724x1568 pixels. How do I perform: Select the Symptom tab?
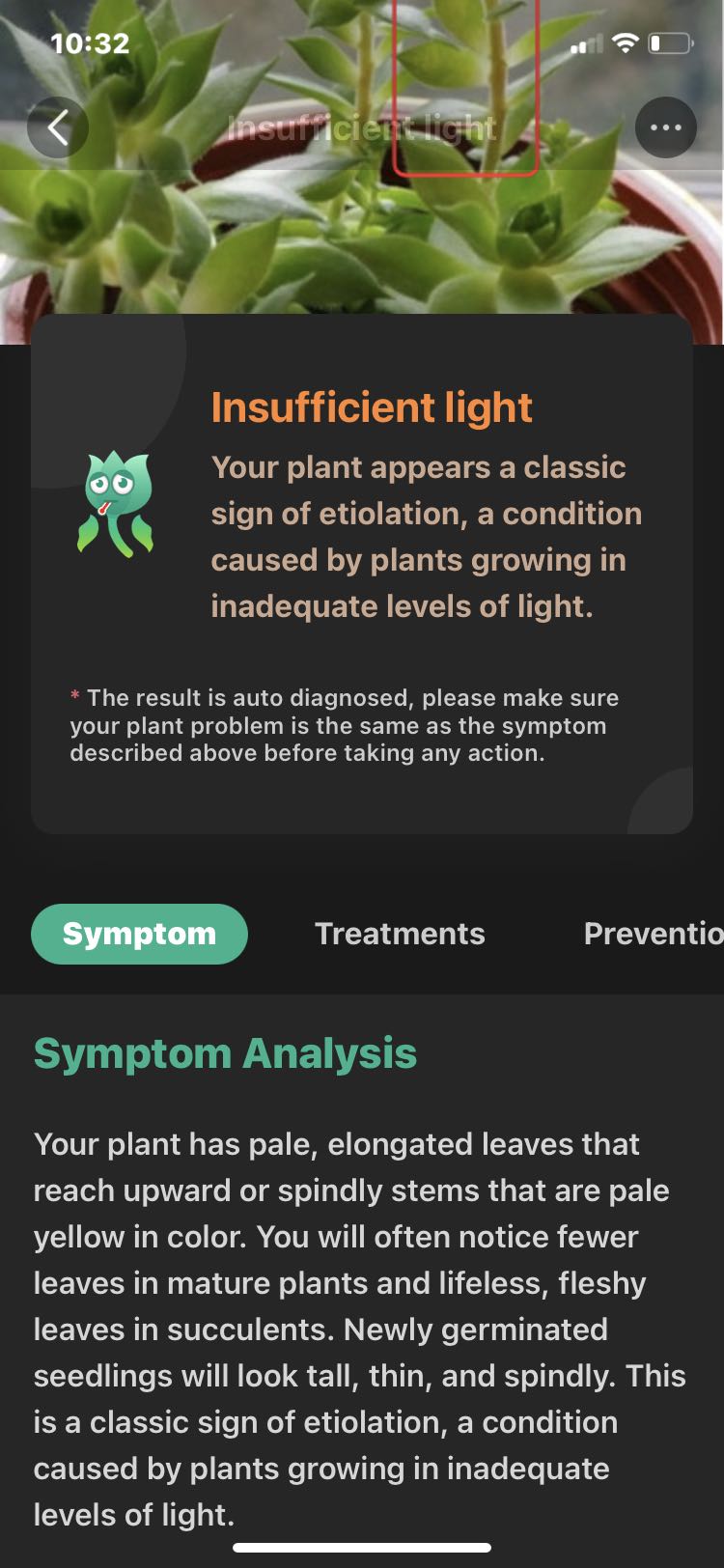click(139, 934)
